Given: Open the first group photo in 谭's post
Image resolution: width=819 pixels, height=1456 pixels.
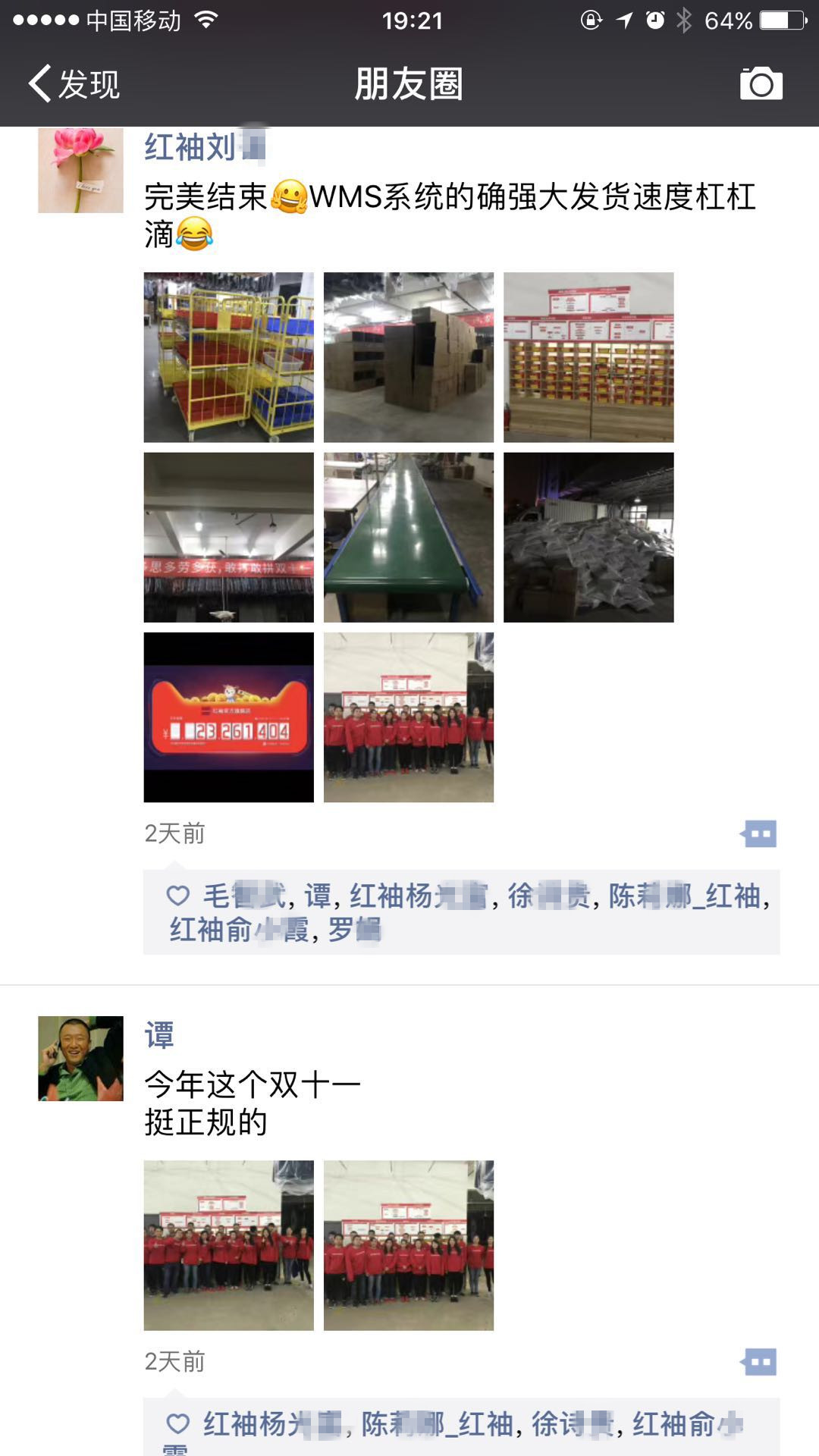Looking at the screenshot, I should click(x=228, y=1245).
